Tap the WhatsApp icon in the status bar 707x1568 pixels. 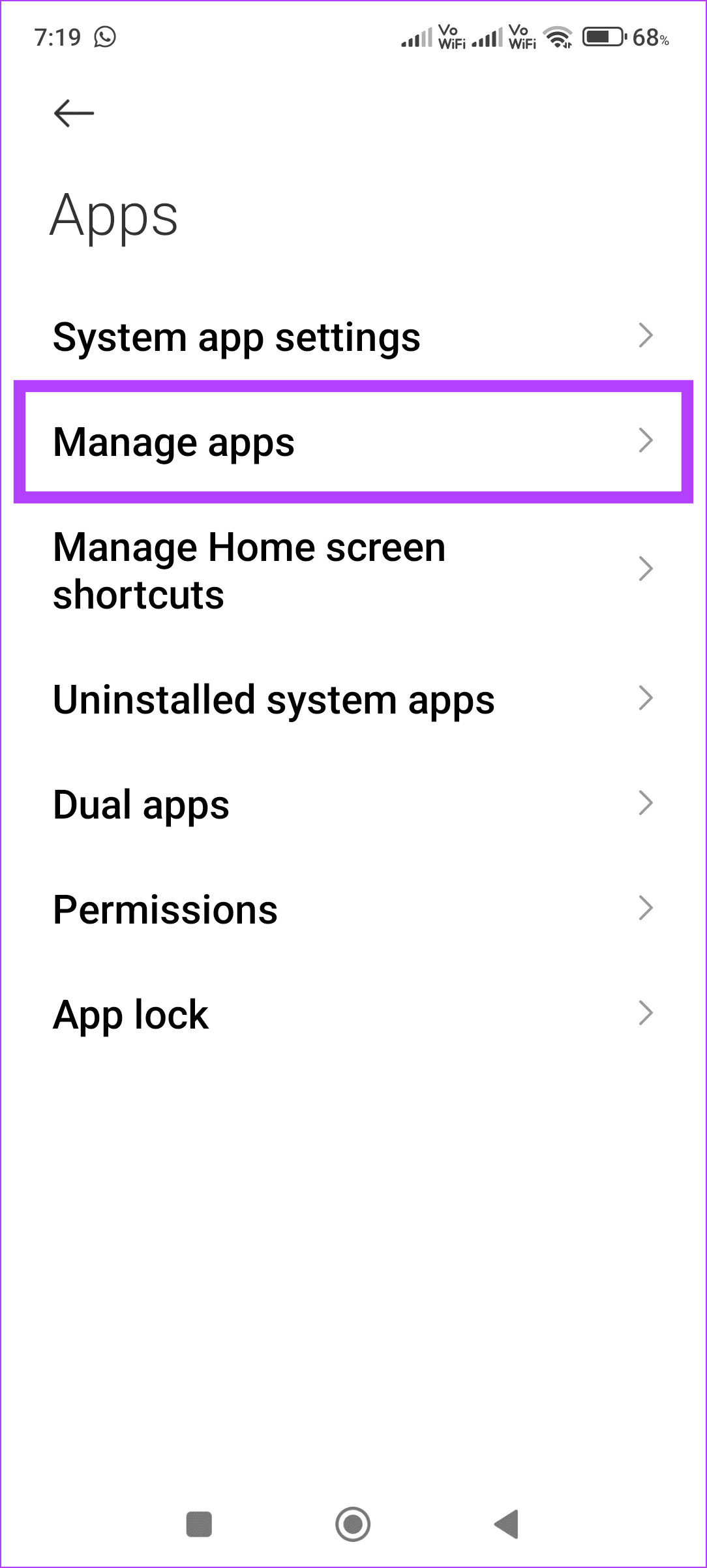[x=104, y=37]
